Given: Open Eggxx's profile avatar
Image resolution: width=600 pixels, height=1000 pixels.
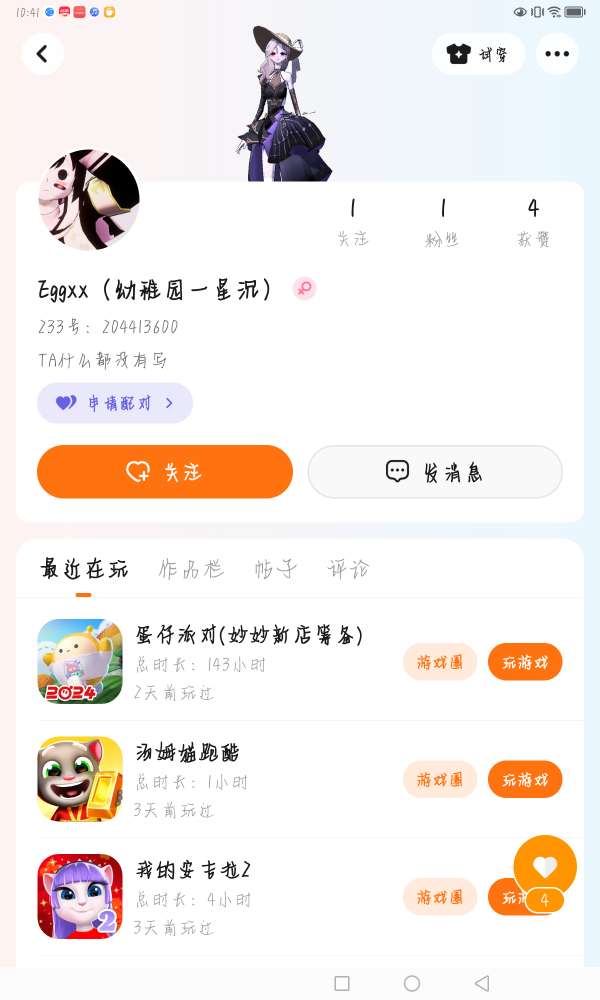Looking at the screenshot, I should [88, 200].
